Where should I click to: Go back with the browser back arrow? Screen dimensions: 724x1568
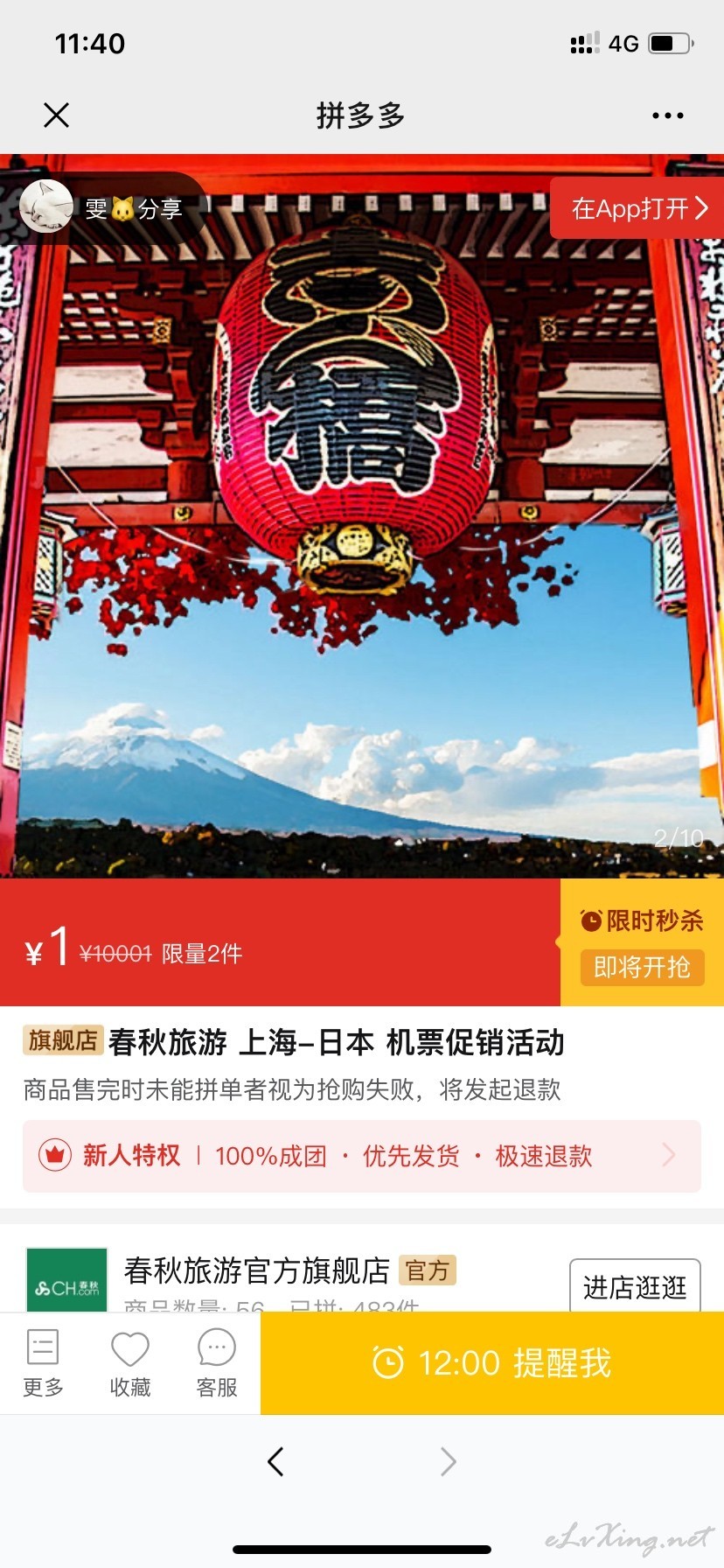[275, 1461]
